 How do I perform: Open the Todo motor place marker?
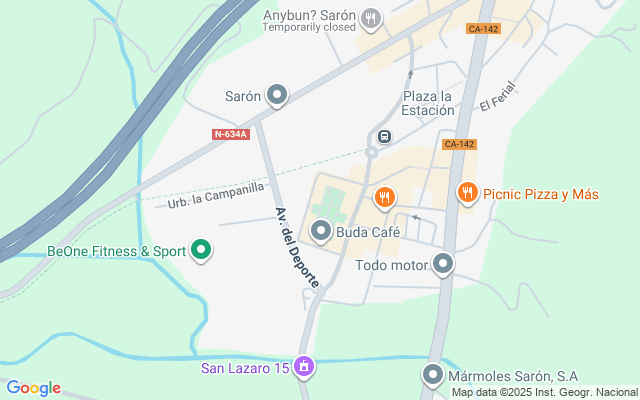(x=443, y=265)
